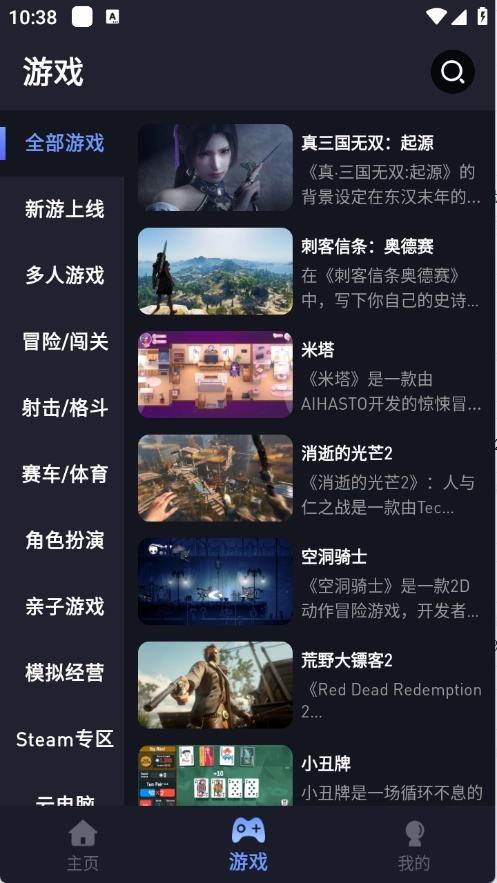Switch to the 主页 tab

click(x=83, y=845)
